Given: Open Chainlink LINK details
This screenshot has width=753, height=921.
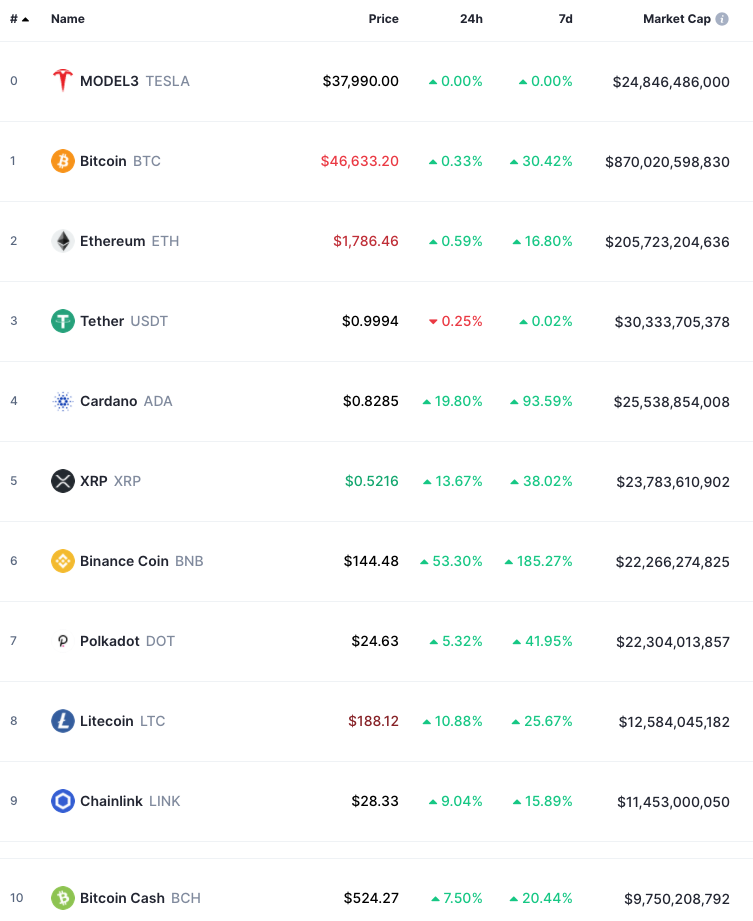Looking at the screenshot, I should 376,801.
